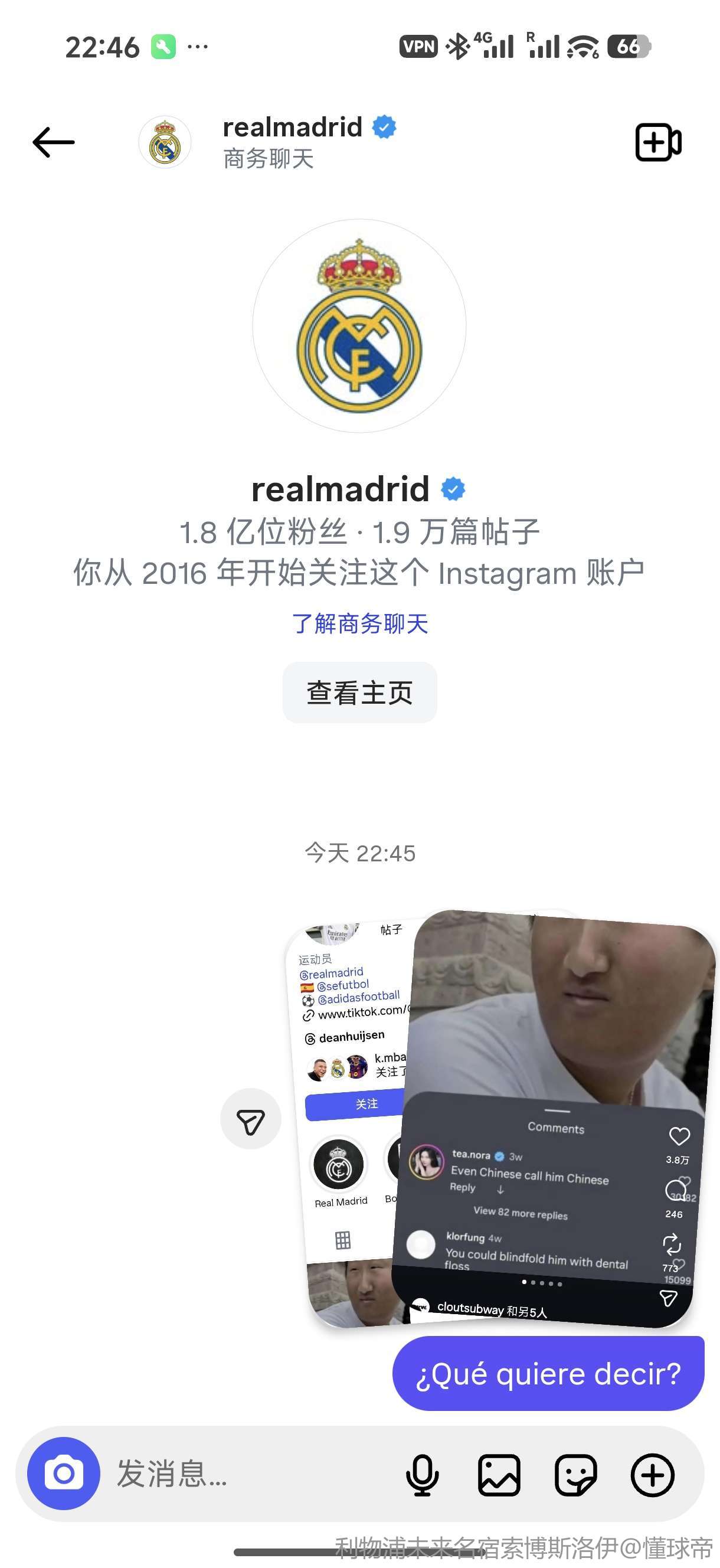The image size is (720, 1568).
Task: Record a voice message with the microphone
Action: tap(423, 1475)
